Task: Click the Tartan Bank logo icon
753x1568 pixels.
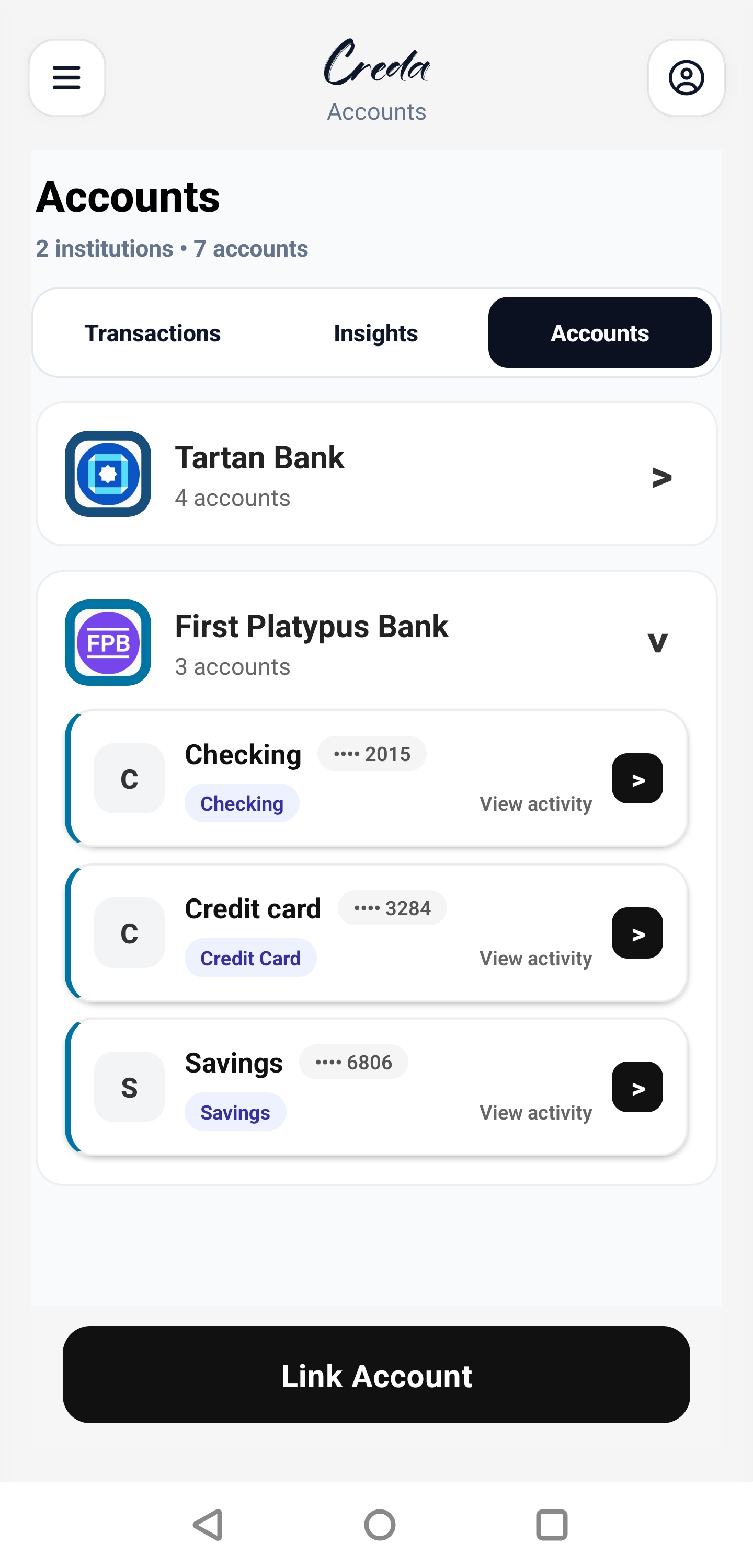Action: [x=108, y=475]
